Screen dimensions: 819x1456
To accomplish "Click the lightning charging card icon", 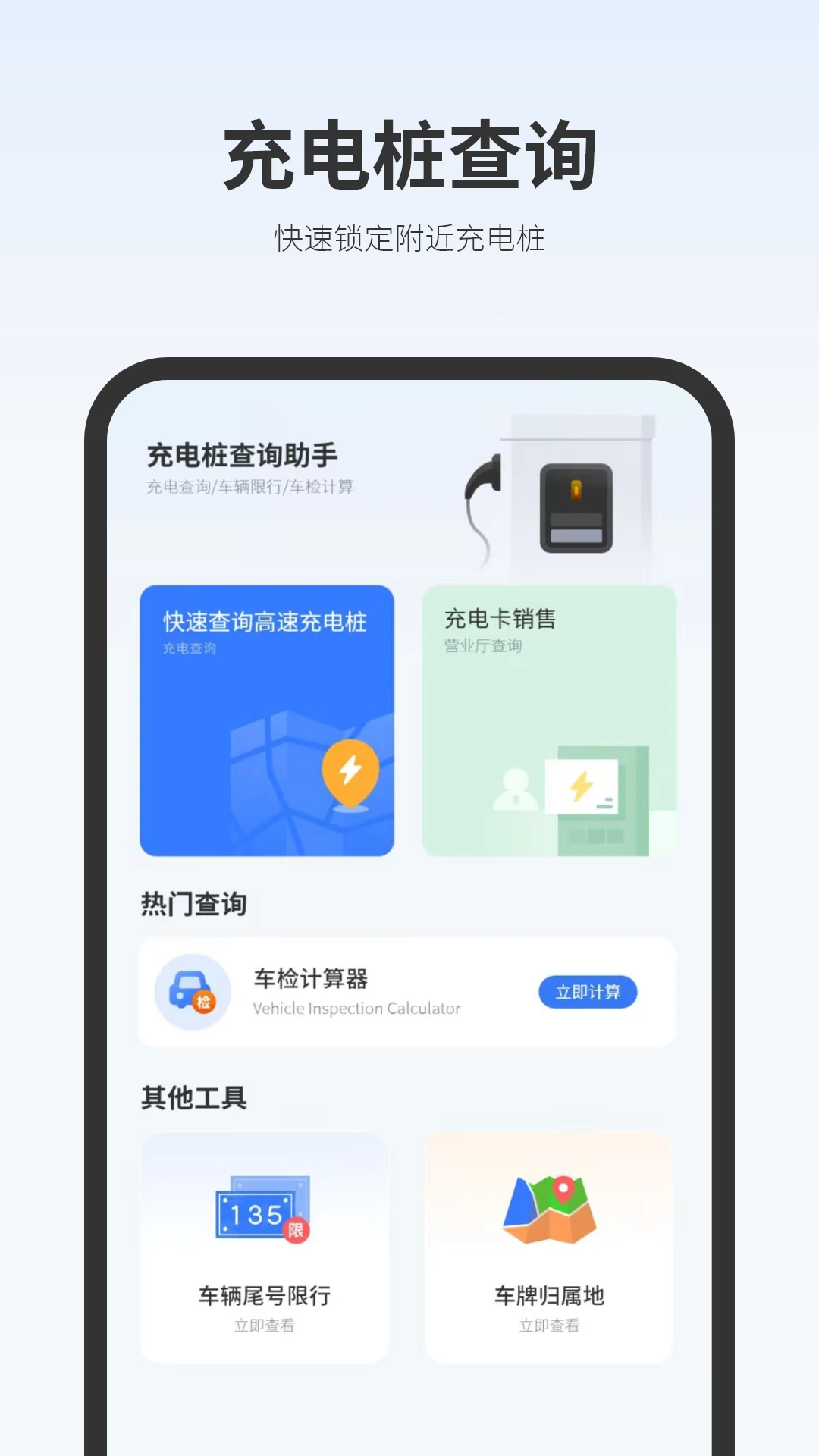I will pos(581,786).
